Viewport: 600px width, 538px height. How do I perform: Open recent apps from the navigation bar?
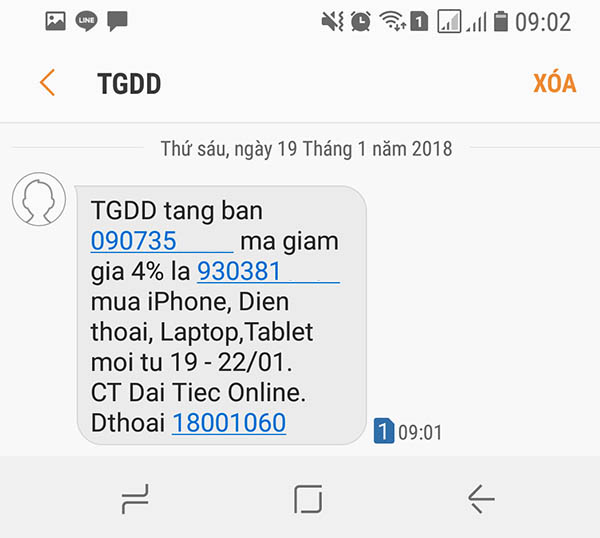pos(134,497)
